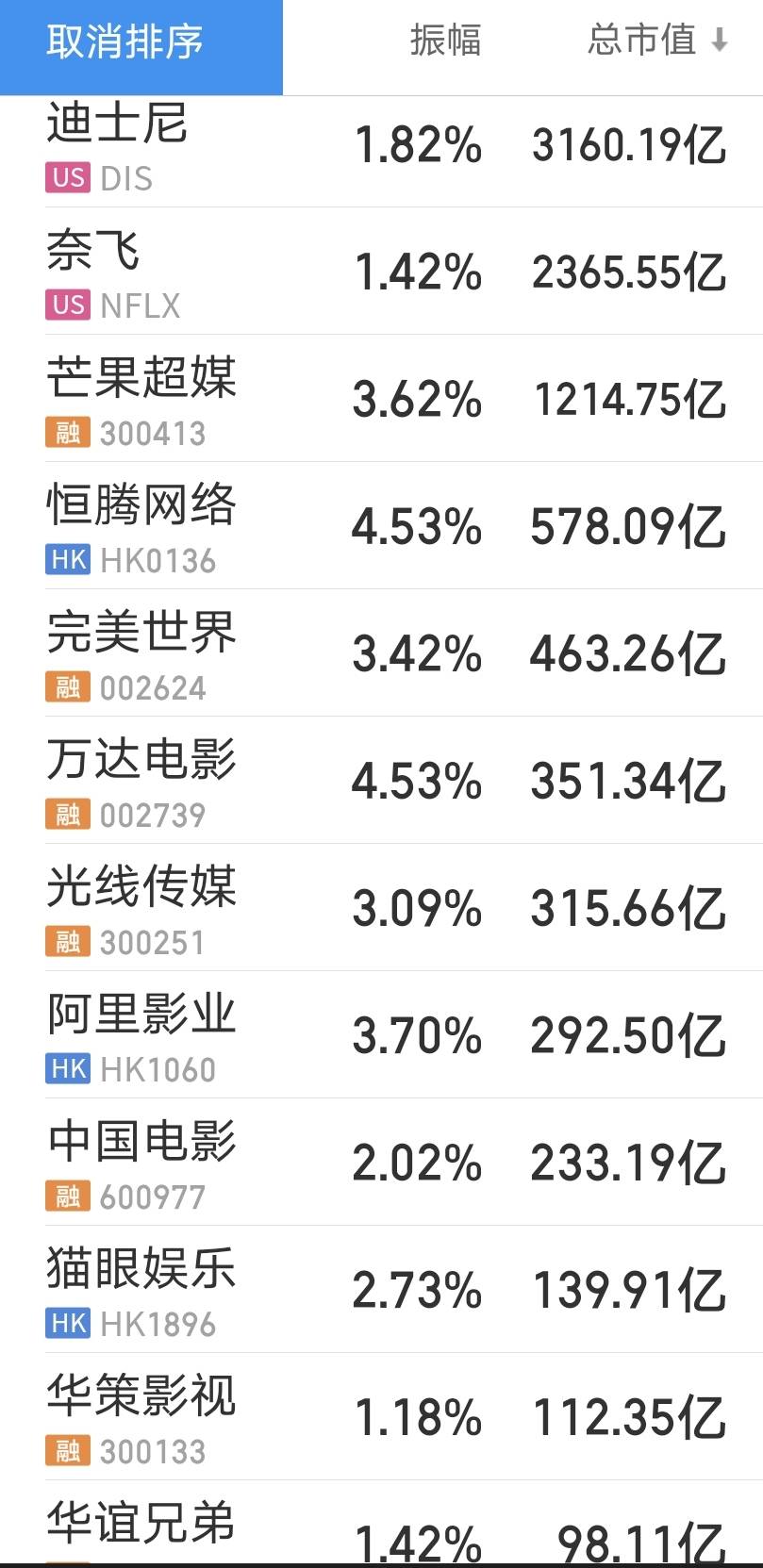
Task: Open 阿里影业 HK1060 stock page
Action: pos(381,1035)
